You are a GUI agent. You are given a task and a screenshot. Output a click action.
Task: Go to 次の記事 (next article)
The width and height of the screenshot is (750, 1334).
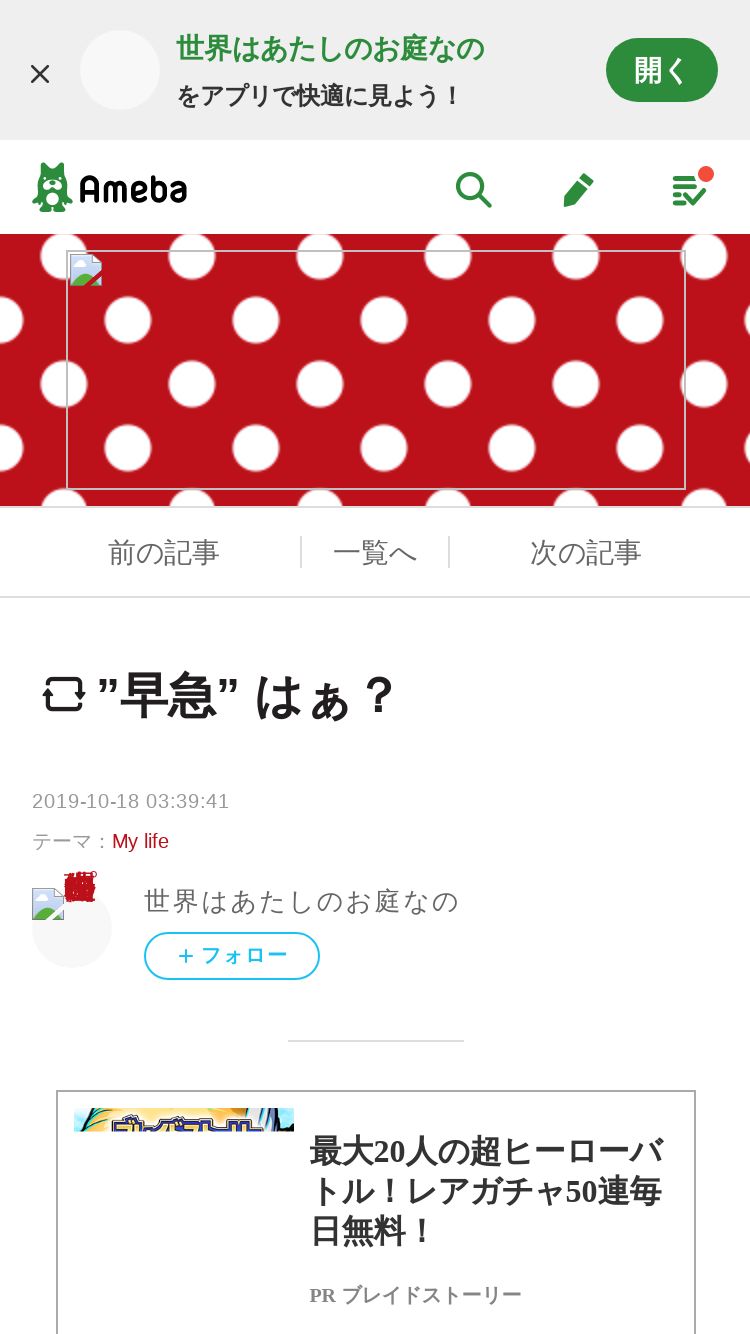point(585,552)
